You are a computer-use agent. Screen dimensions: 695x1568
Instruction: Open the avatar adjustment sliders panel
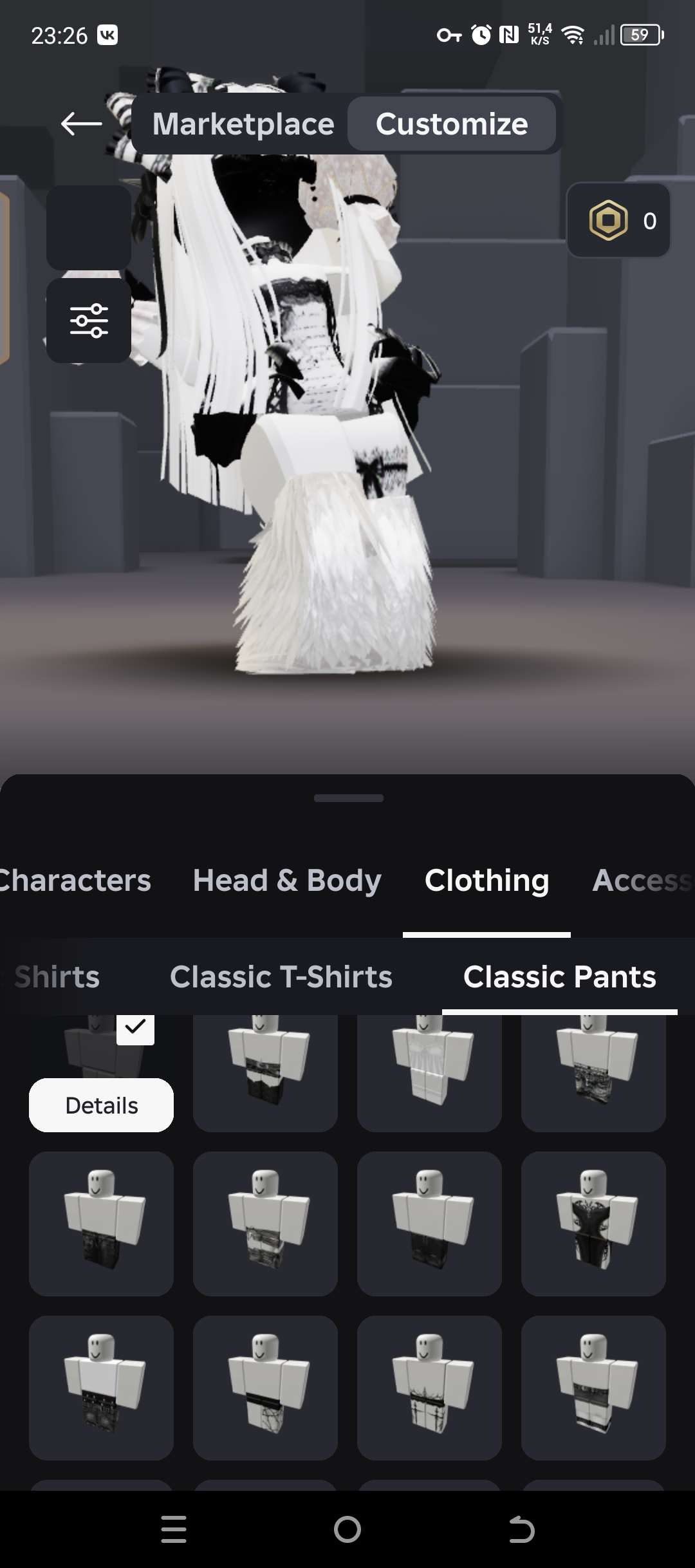[88, 322]
